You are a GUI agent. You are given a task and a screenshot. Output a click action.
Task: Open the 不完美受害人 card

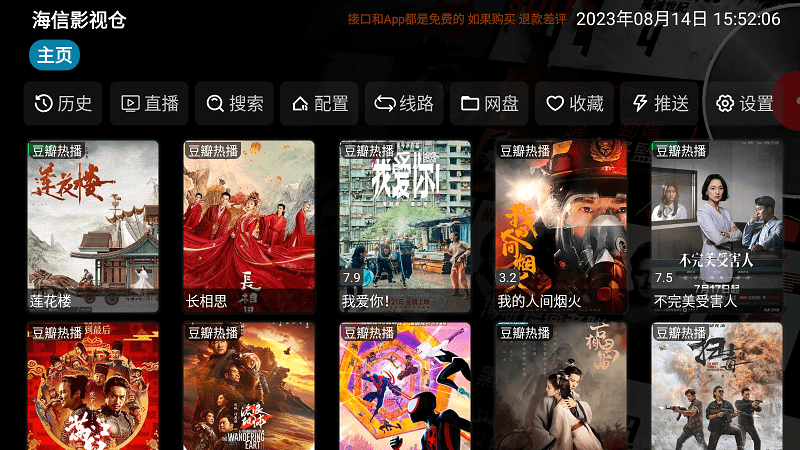(x=717, y=226)
